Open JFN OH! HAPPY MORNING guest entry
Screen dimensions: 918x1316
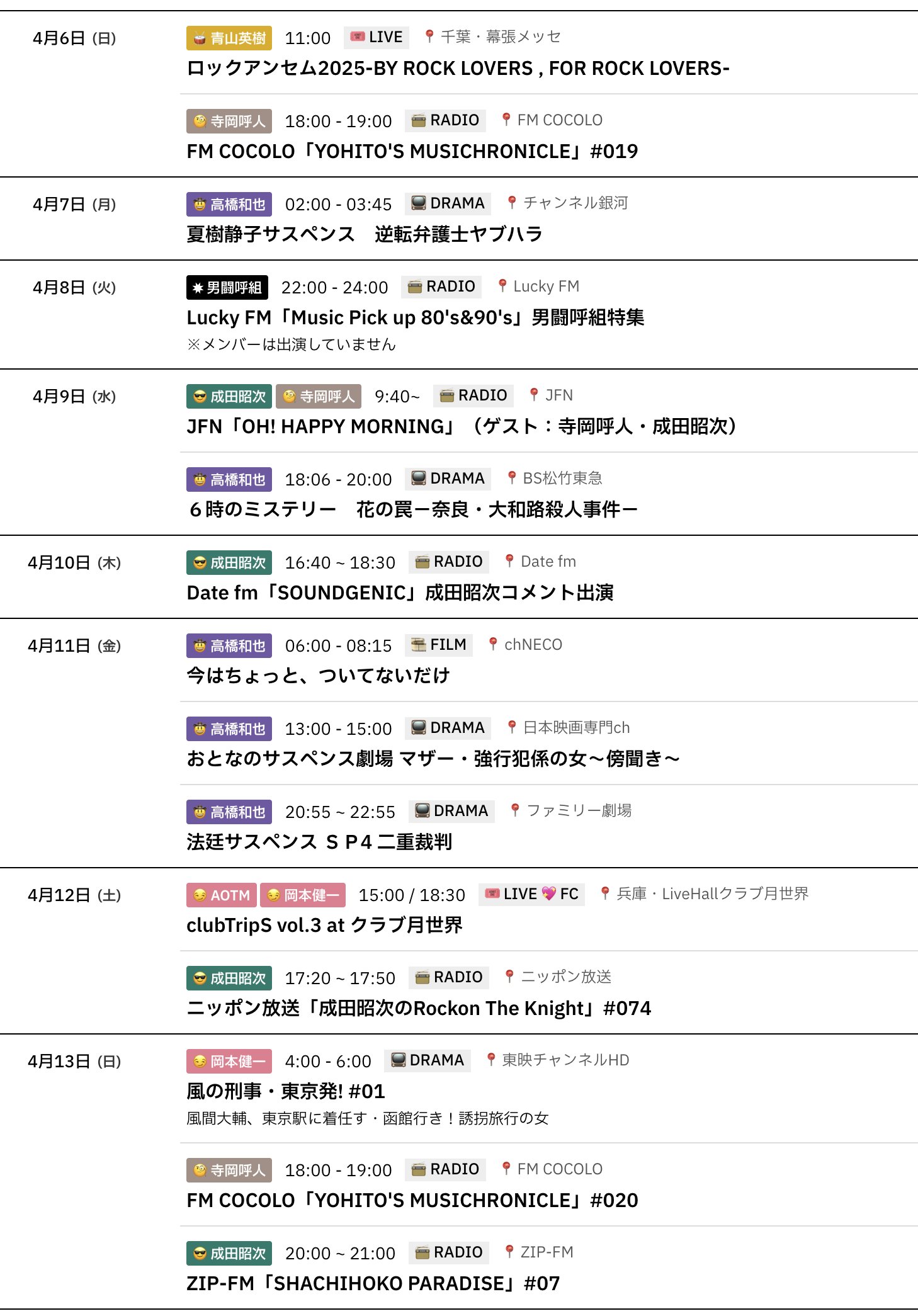pos(462,426)
